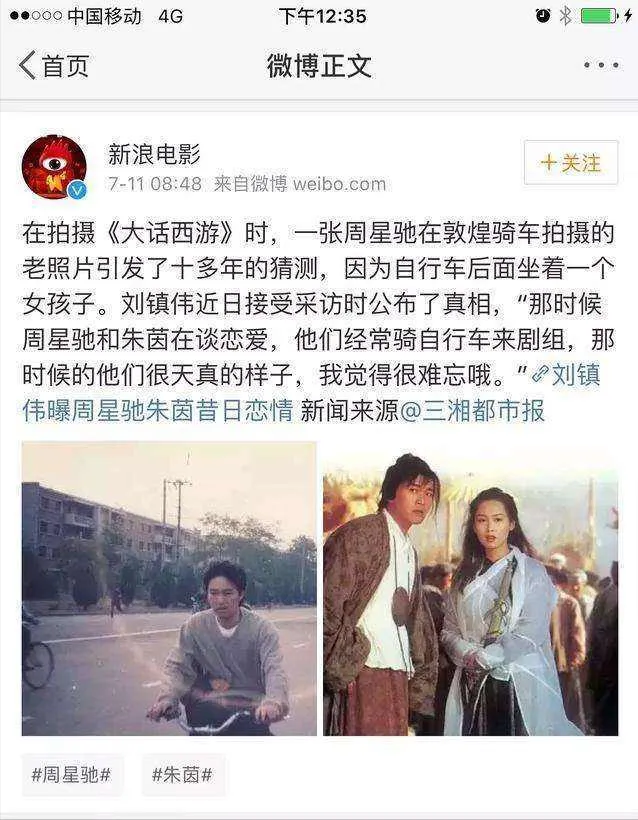Tap the 新浪电影 account name
Viewport: 638px width, 820px height.
pos(155,154)
